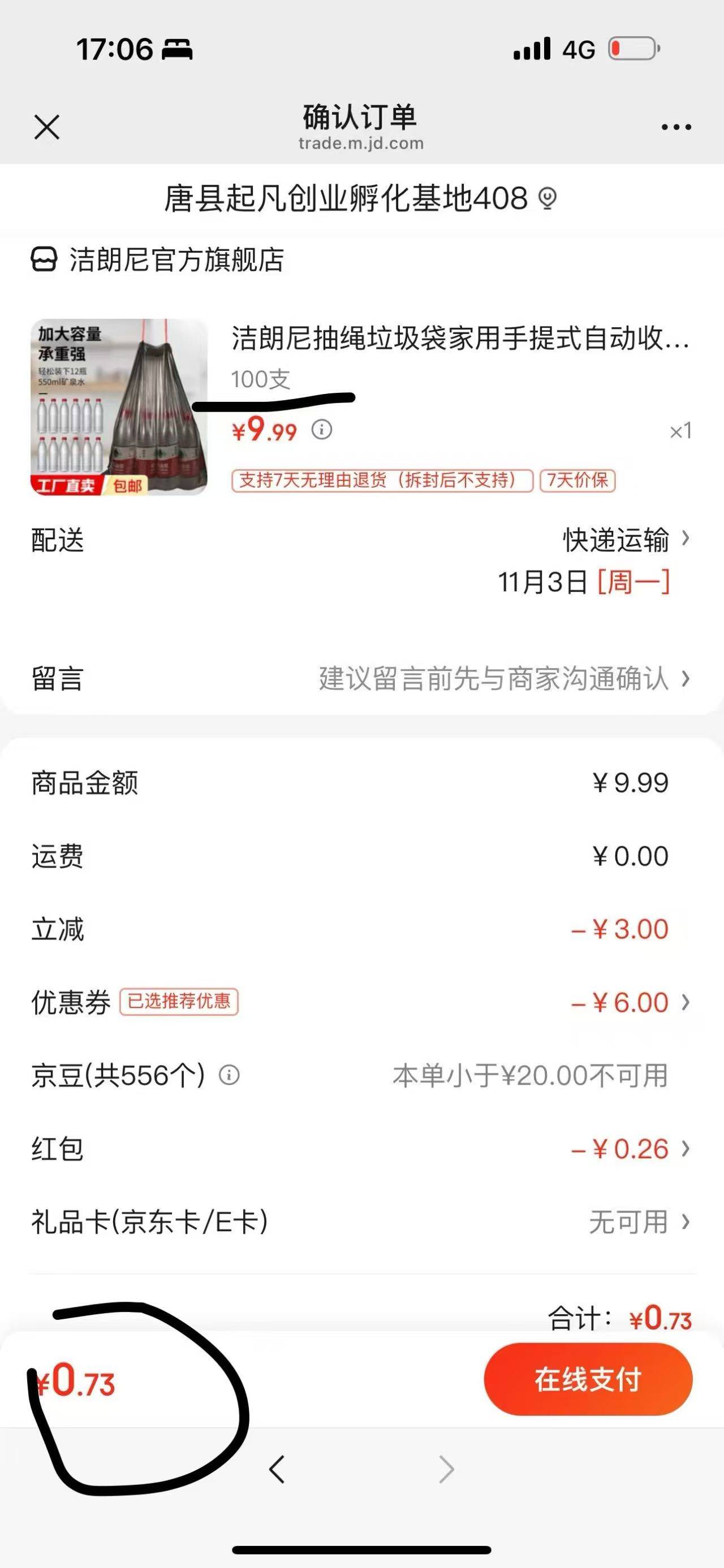Show price info next to ¥9.99
This screenshot has height=1568, width=724.
321,430
